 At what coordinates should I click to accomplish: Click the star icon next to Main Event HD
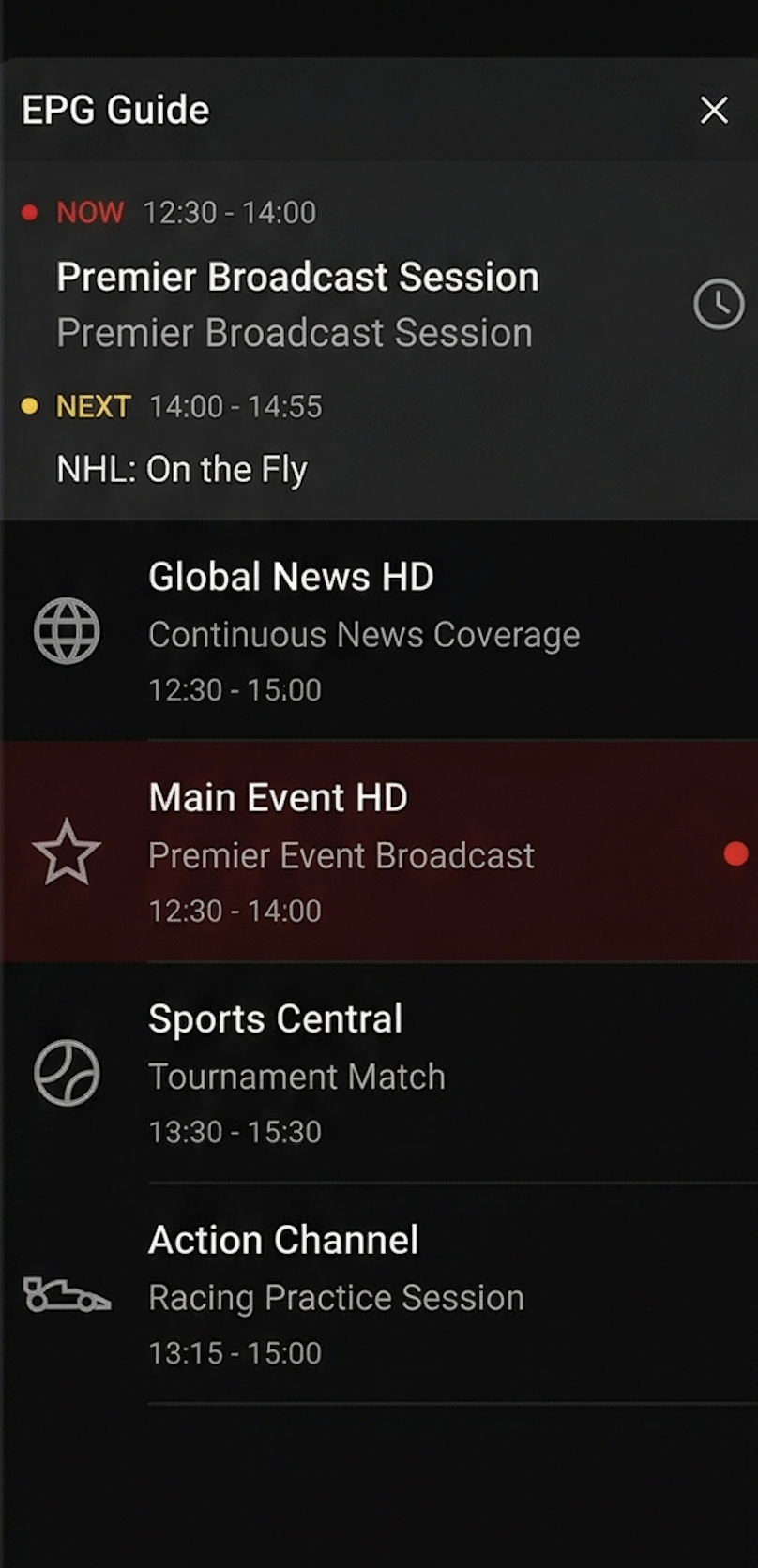[67, 852]
